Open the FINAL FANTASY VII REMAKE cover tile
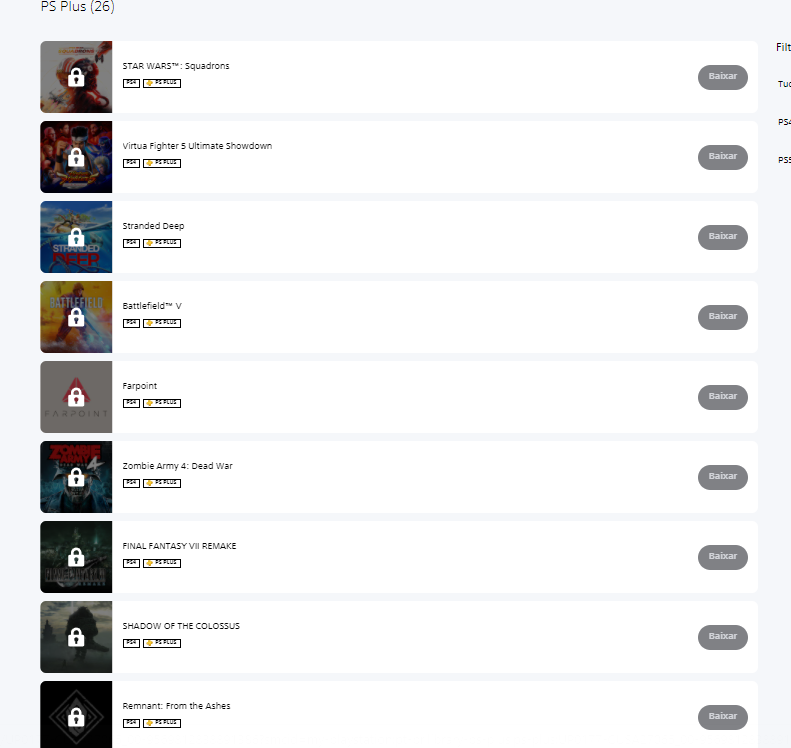Viewport: 791px width, 748px height. pos(76,557)
